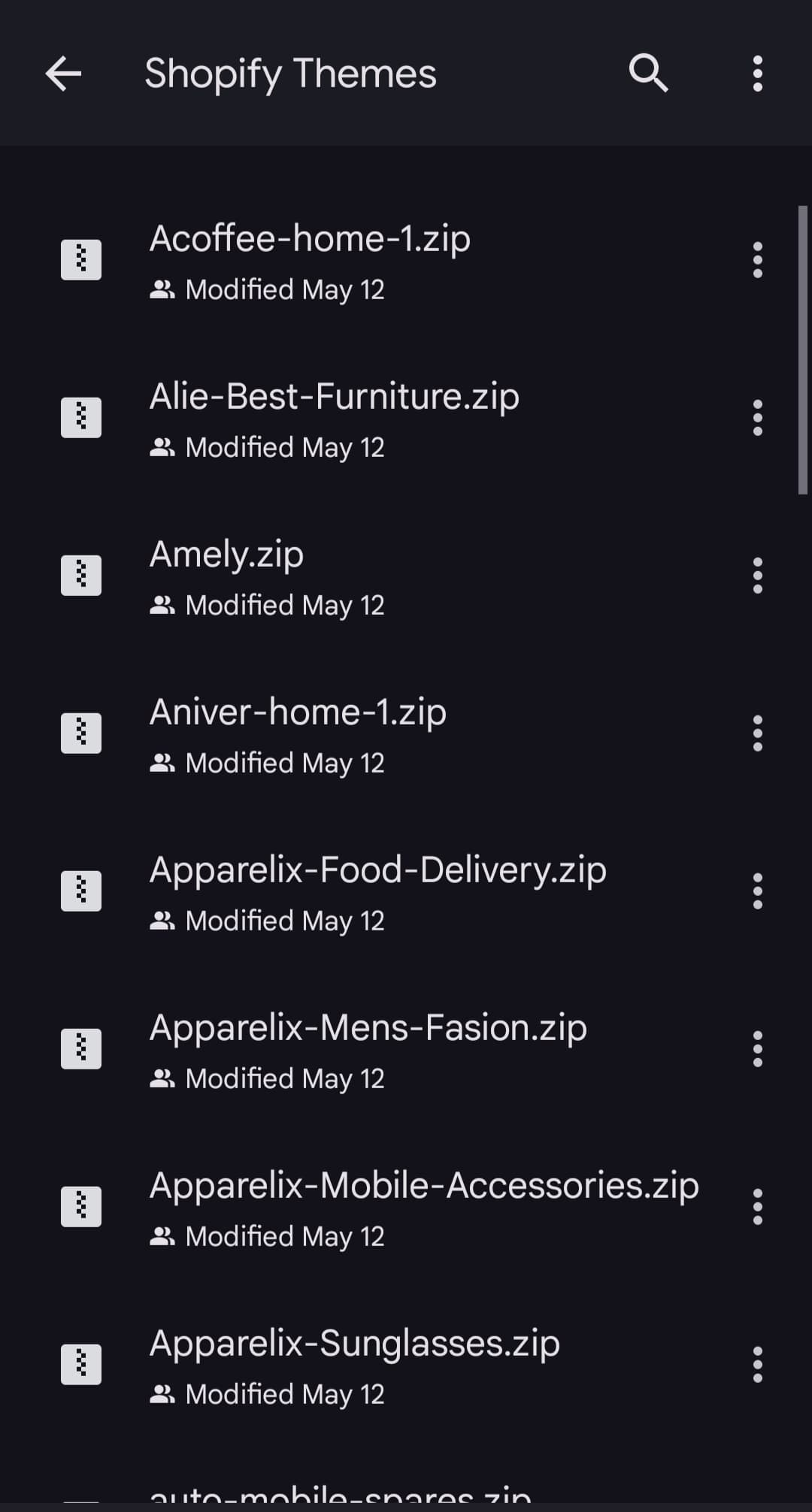Tap the zip icon next to Alie-Best-Furniture.zip
Screen dimensions: 812x1512
pos(81,416)
